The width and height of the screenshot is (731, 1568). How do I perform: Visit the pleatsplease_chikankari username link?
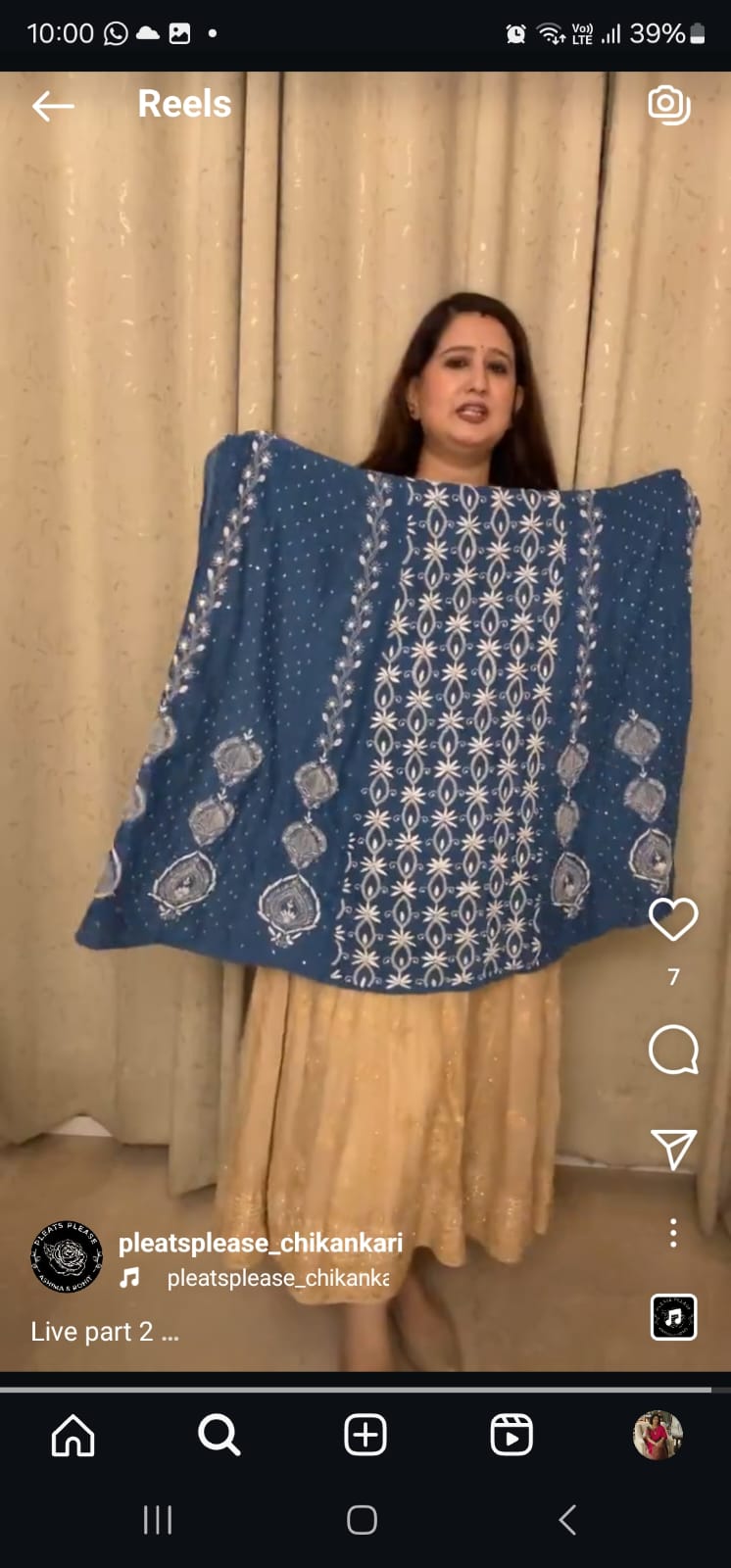261,1243
